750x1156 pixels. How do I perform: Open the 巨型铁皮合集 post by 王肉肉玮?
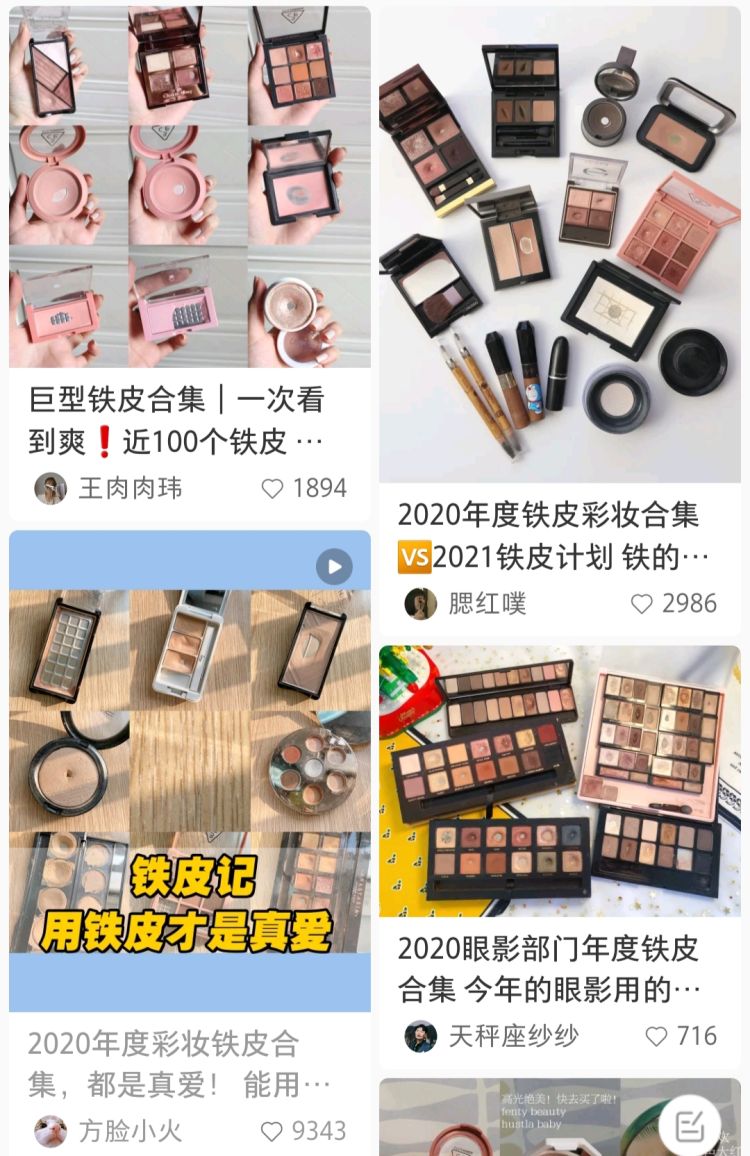[189, 190]
